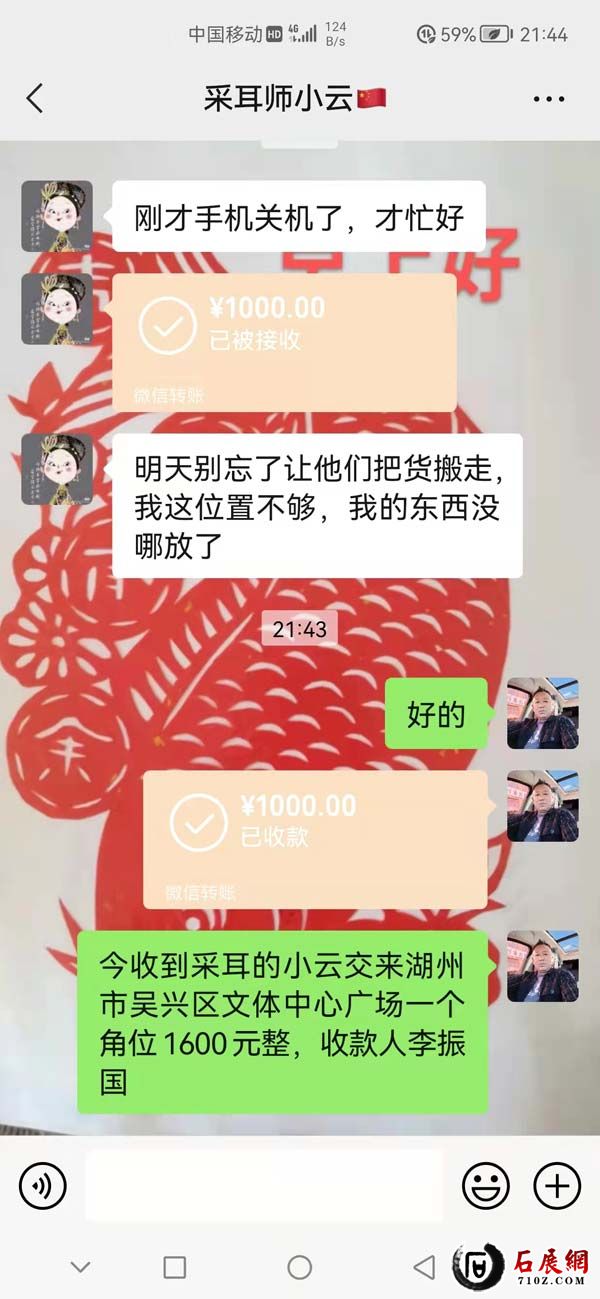Open the ¥1000.00 已收款 transfer card
The image size is (600, 1299).
tap(315, 838)
